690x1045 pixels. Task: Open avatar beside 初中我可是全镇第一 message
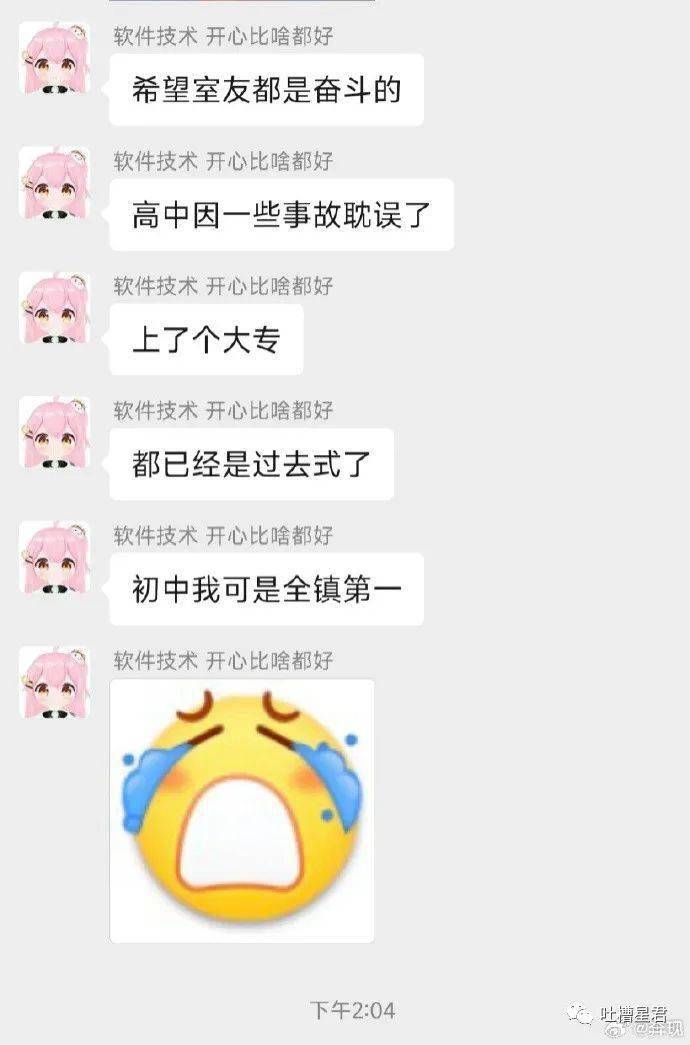(55, 557)
